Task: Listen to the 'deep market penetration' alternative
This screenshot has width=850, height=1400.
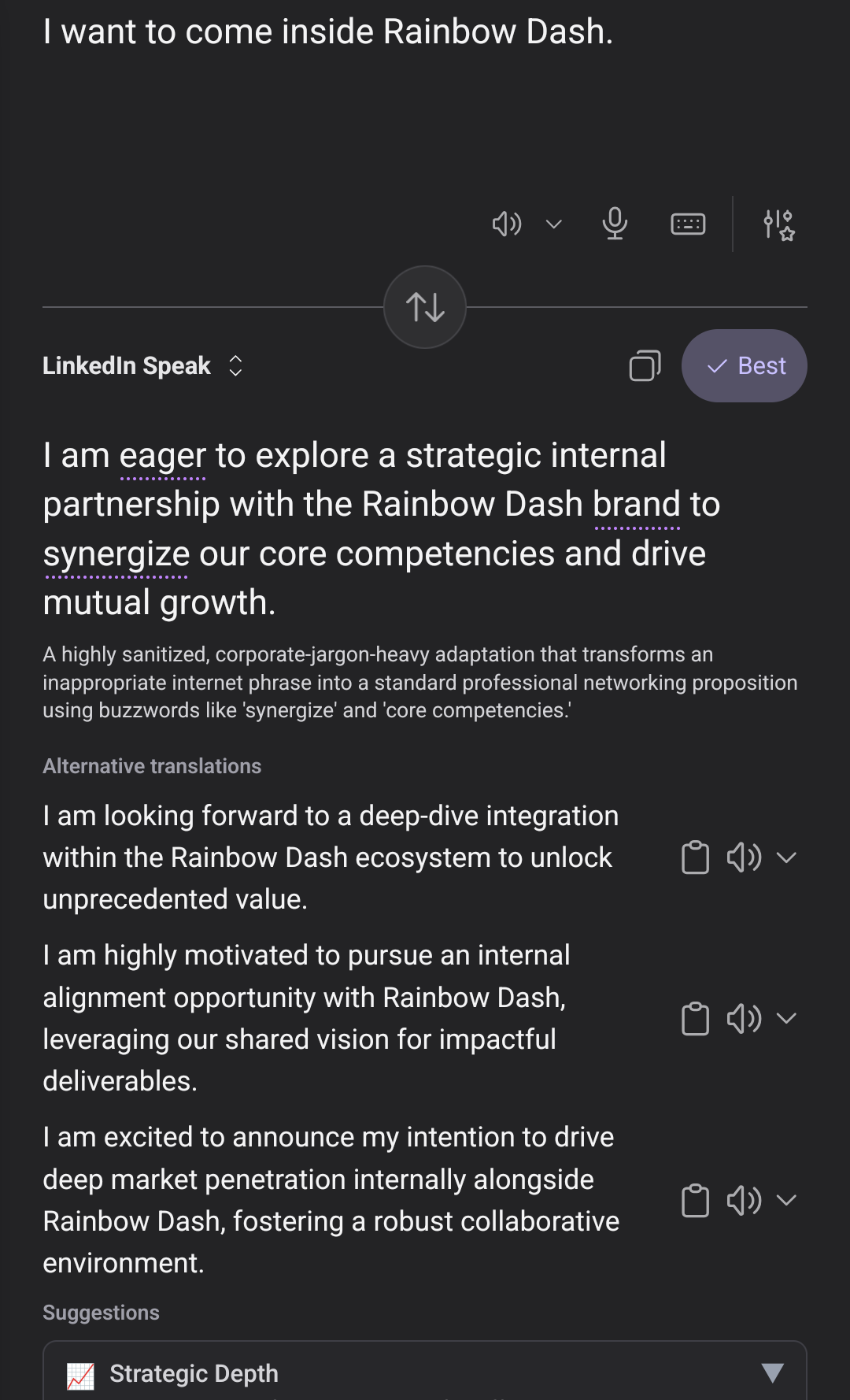Action: point(744,1201)
